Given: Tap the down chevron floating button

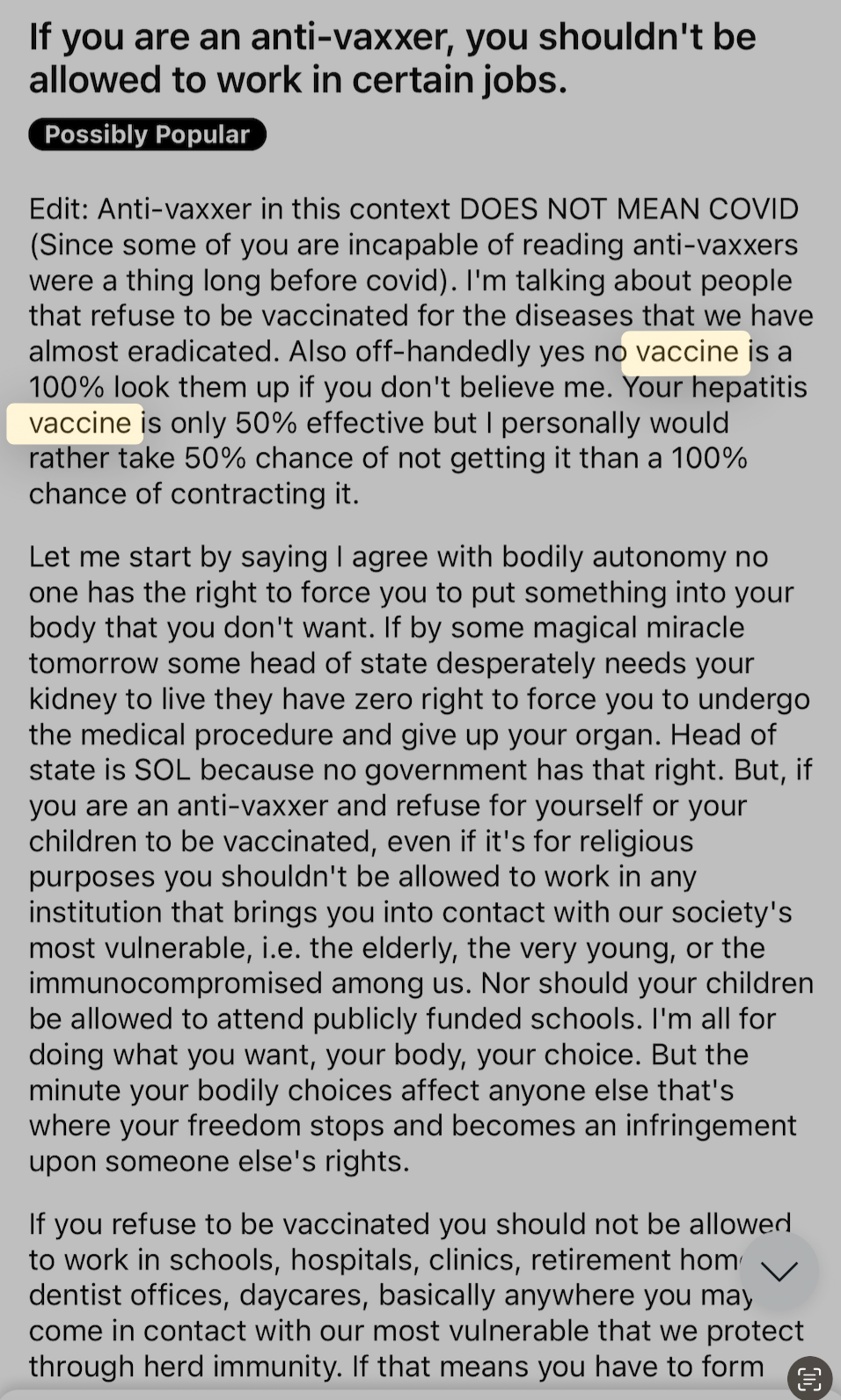Looking at the screenshot, I should tap(779, 1271).
